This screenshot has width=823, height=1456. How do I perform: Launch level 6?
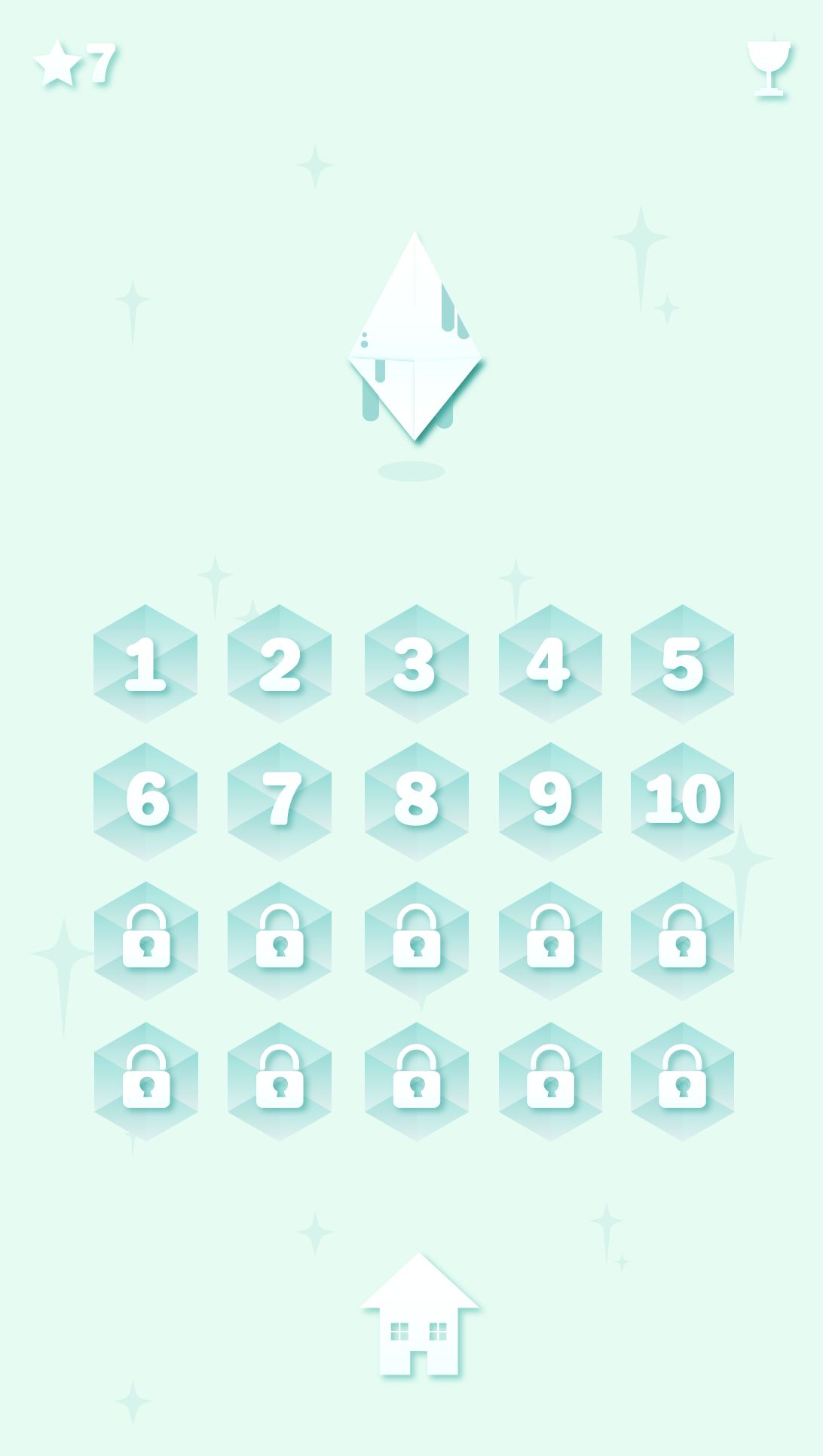click(x=145, y=802)
